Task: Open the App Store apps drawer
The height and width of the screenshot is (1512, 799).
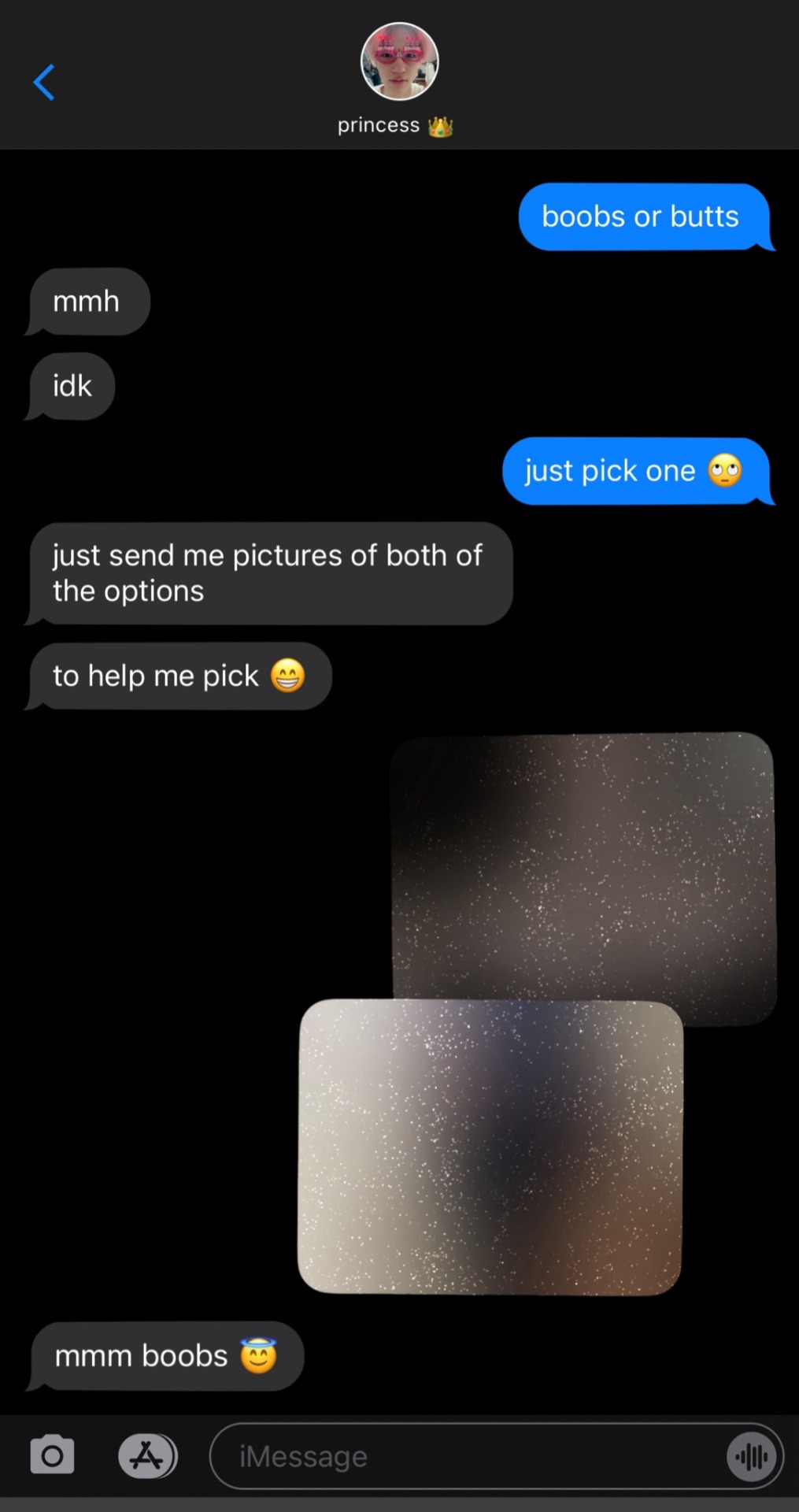Action: pos(147,1456)
